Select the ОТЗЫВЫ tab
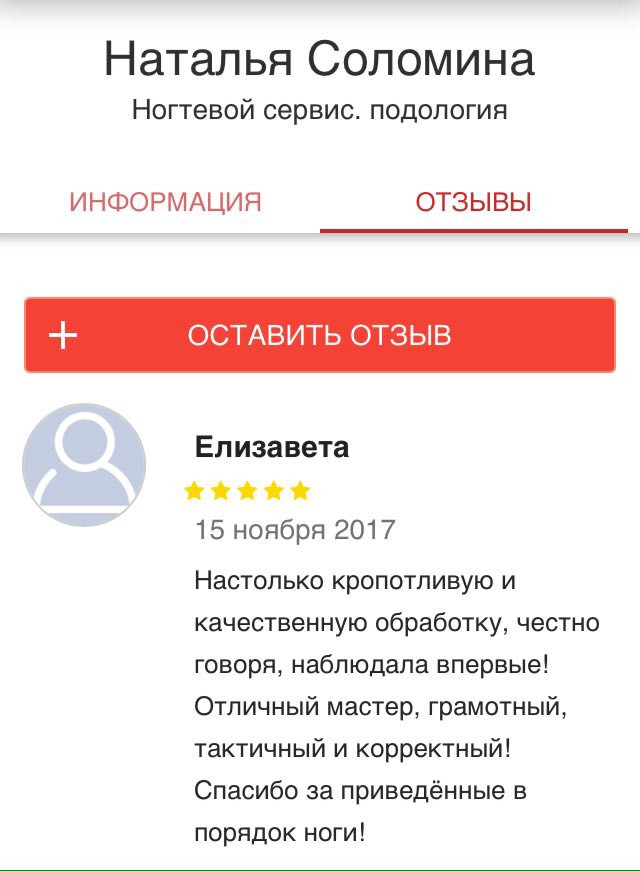This screenshot has height=871, width=640. (473, 202)
